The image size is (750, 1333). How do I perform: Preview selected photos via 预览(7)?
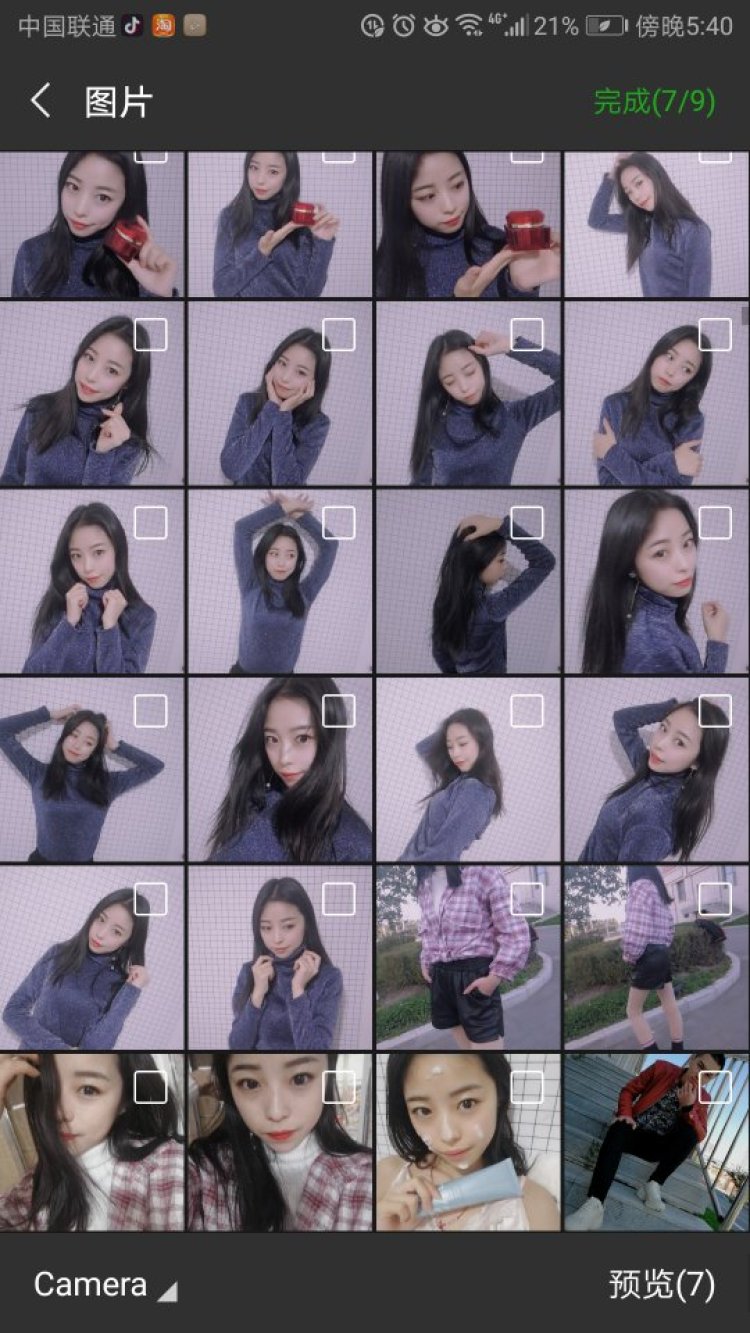661,1285
